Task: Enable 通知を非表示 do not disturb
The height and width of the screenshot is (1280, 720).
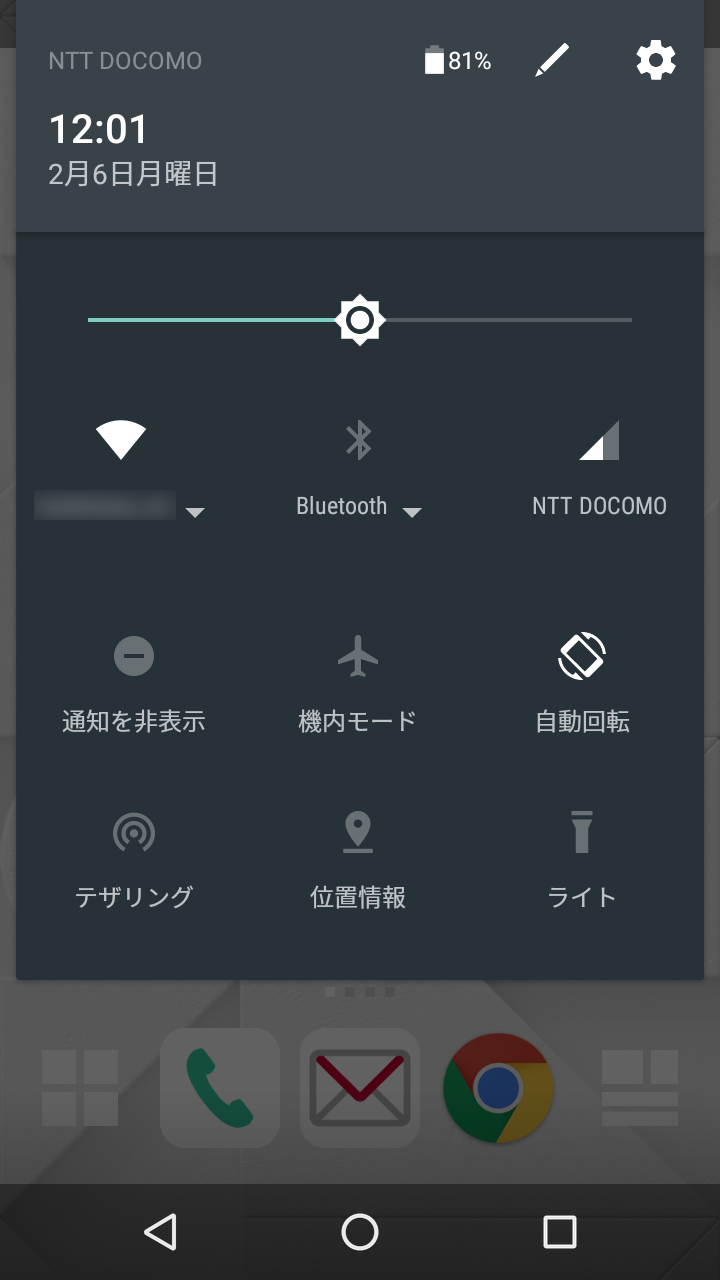Action: [x=134, y=658]
